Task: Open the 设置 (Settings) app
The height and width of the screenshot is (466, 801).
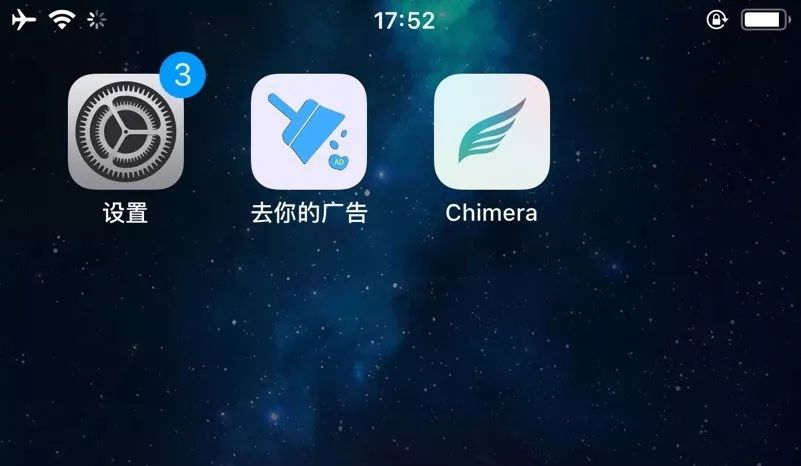Action: pyautogui.click(x=125, y=132)
